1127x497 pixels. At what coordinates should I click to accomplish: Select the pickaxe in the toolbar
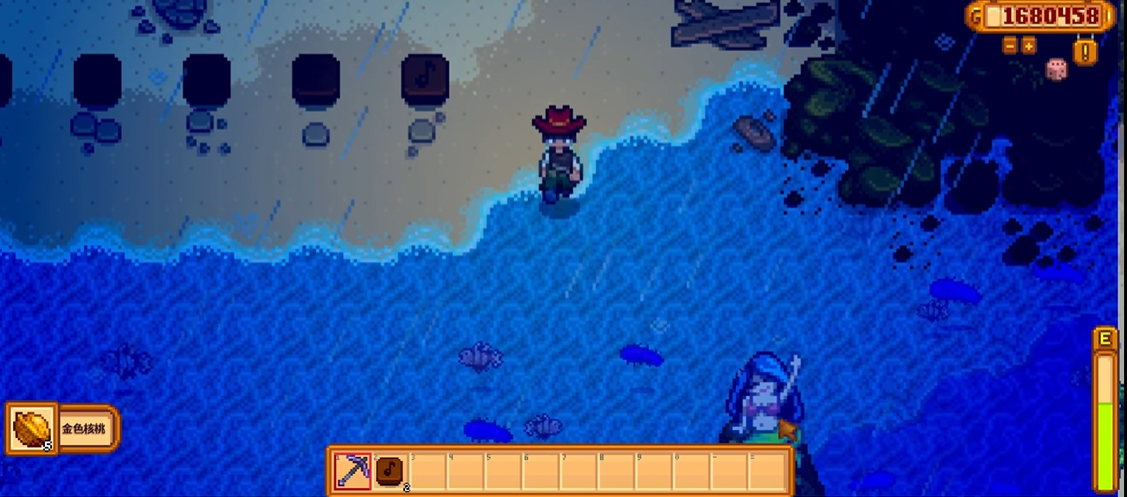click(352, 470)
